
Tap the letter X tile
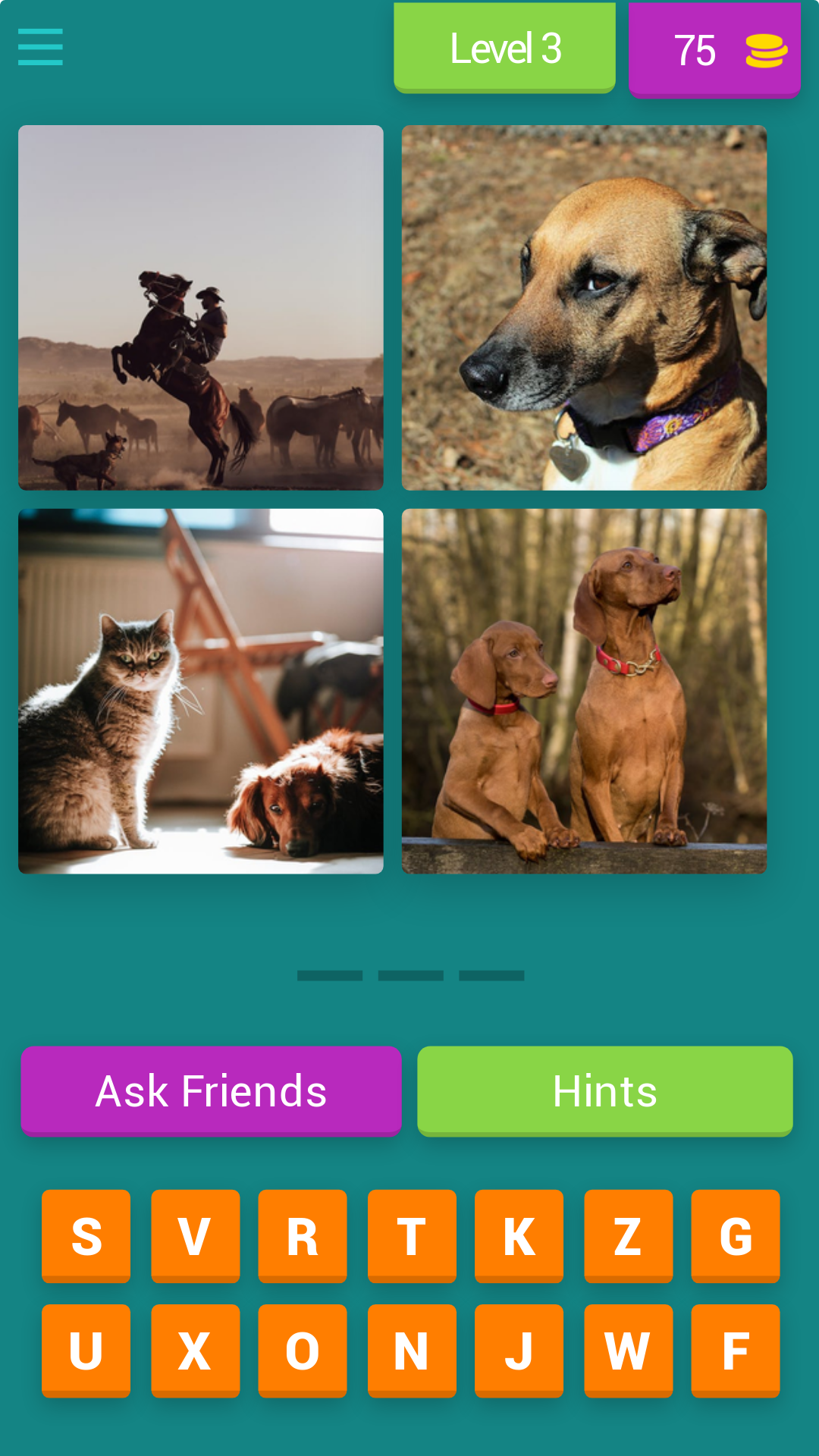[195, 1350]
